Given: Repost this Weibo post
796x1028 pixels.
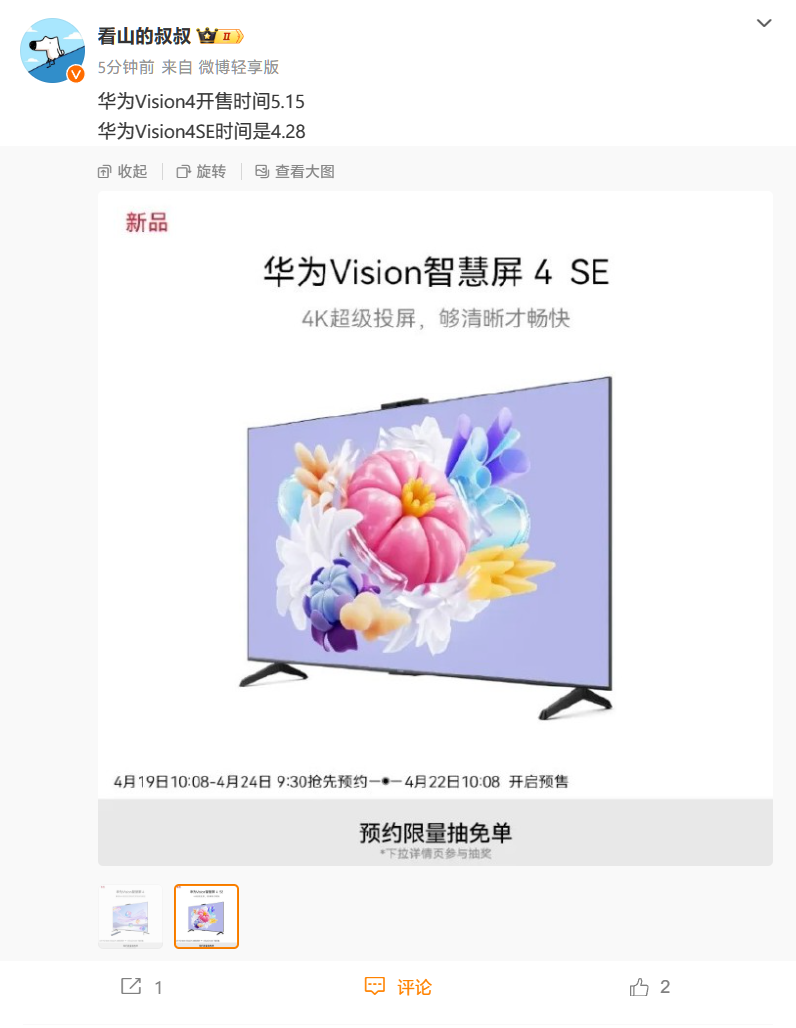Looking at the screenshot, I should tap(142, 987).
